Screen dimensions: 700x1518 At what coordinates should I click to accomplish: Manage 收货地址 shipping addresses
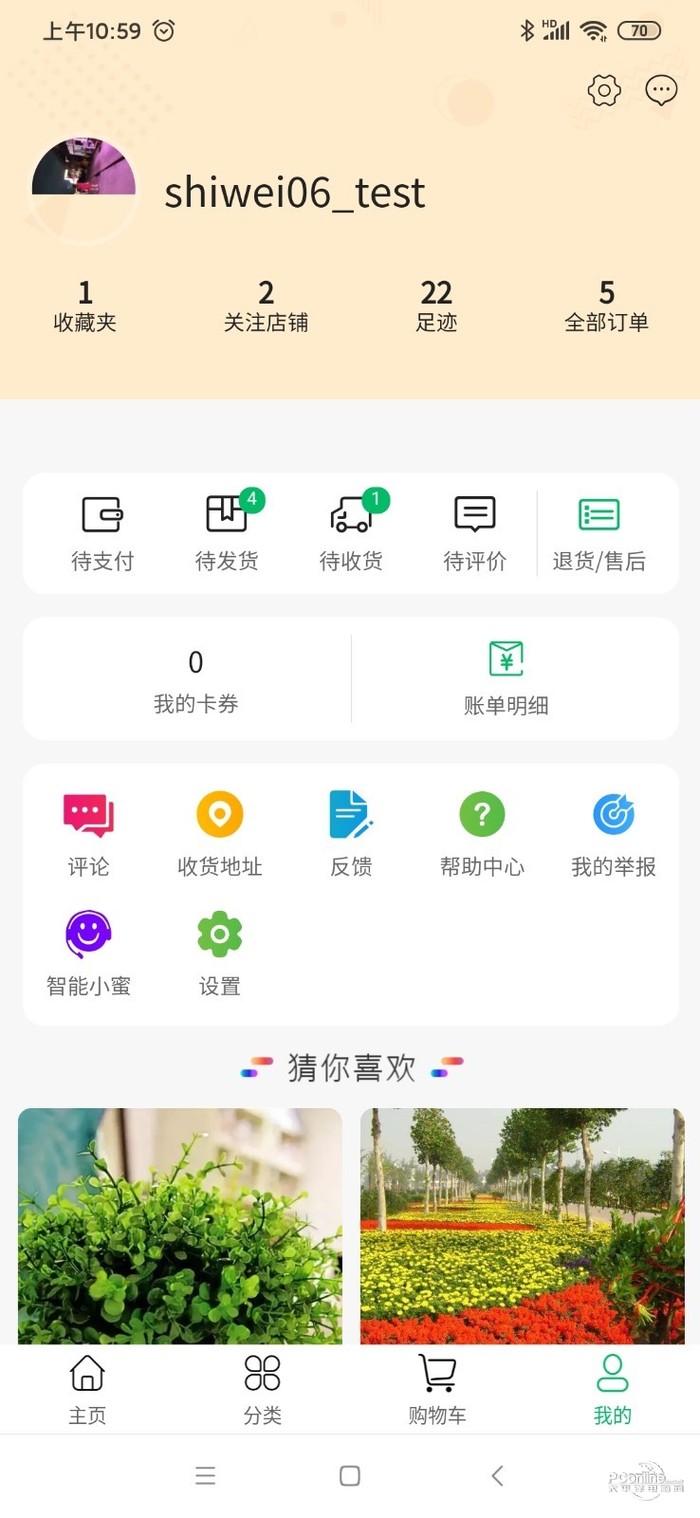tap(220, 835)
